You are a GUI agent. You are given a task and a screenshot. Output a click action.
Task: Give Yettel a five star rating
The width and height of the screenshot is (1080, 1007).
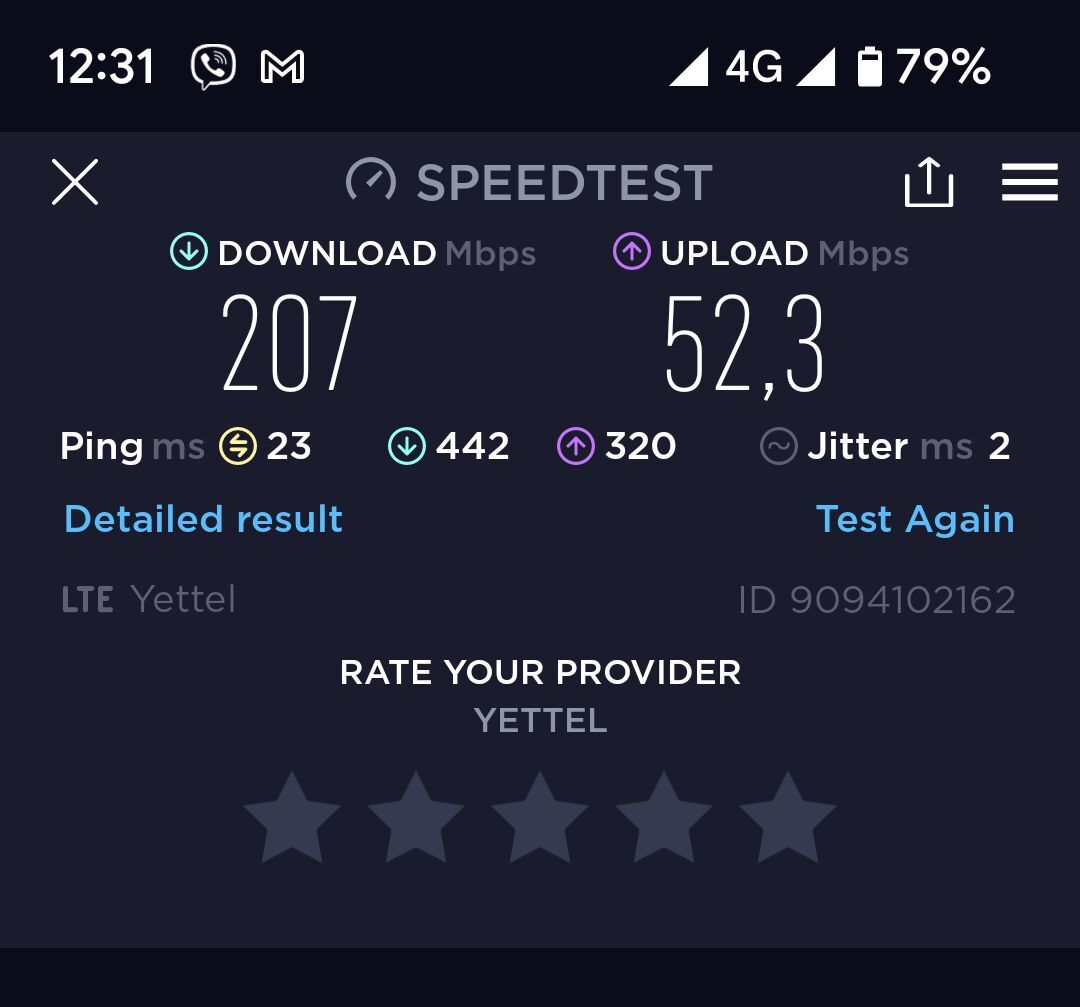pyautogui.click(x=788, y=817)
